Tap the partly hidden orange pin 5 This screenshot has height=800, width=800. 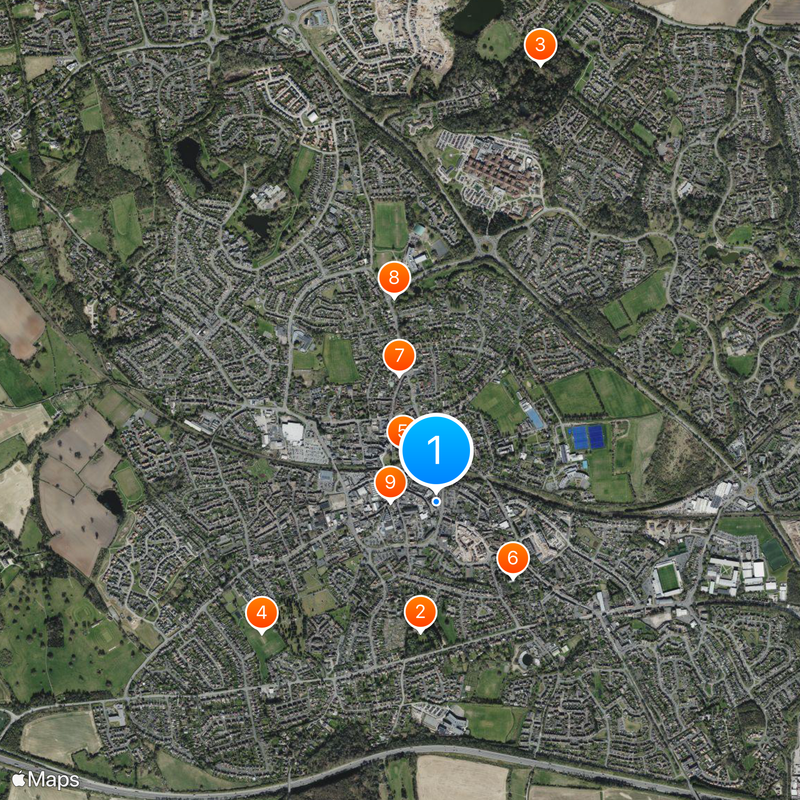pos(395,431)
